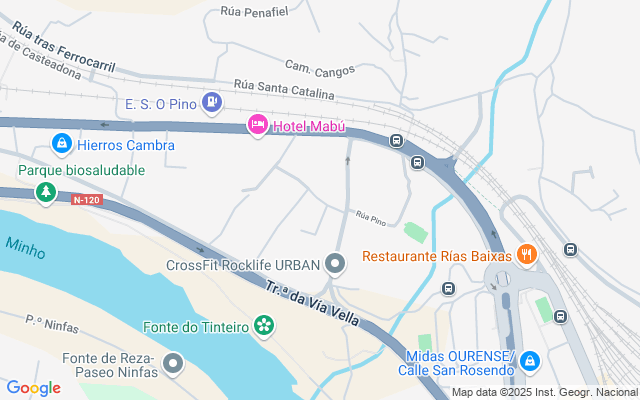Open Restaurante Rías Baixas restaurant marker
The width and height of the screenshot is (640, 400).
click(527, 255)
